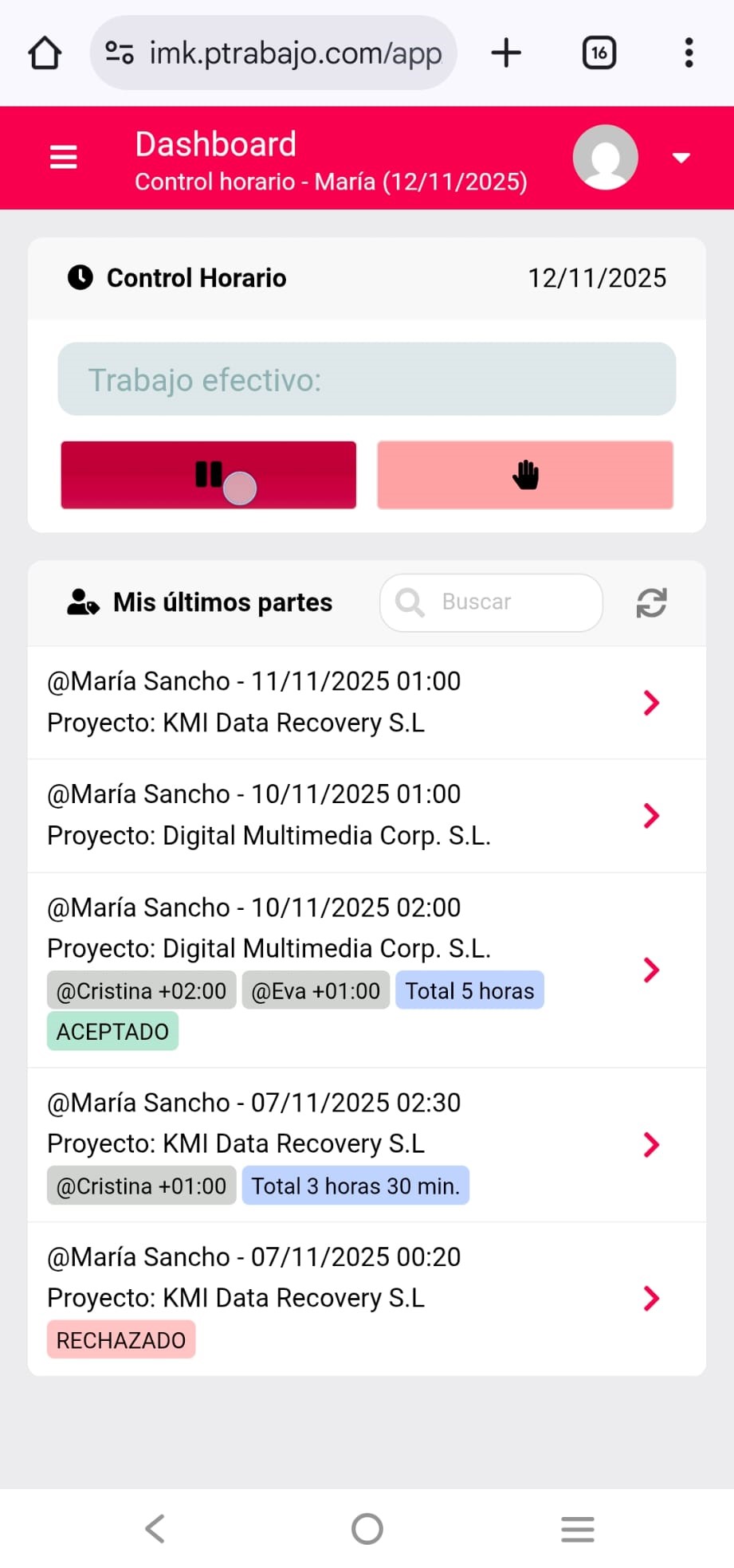Go to the browser home page

click(x=45, y=53)
